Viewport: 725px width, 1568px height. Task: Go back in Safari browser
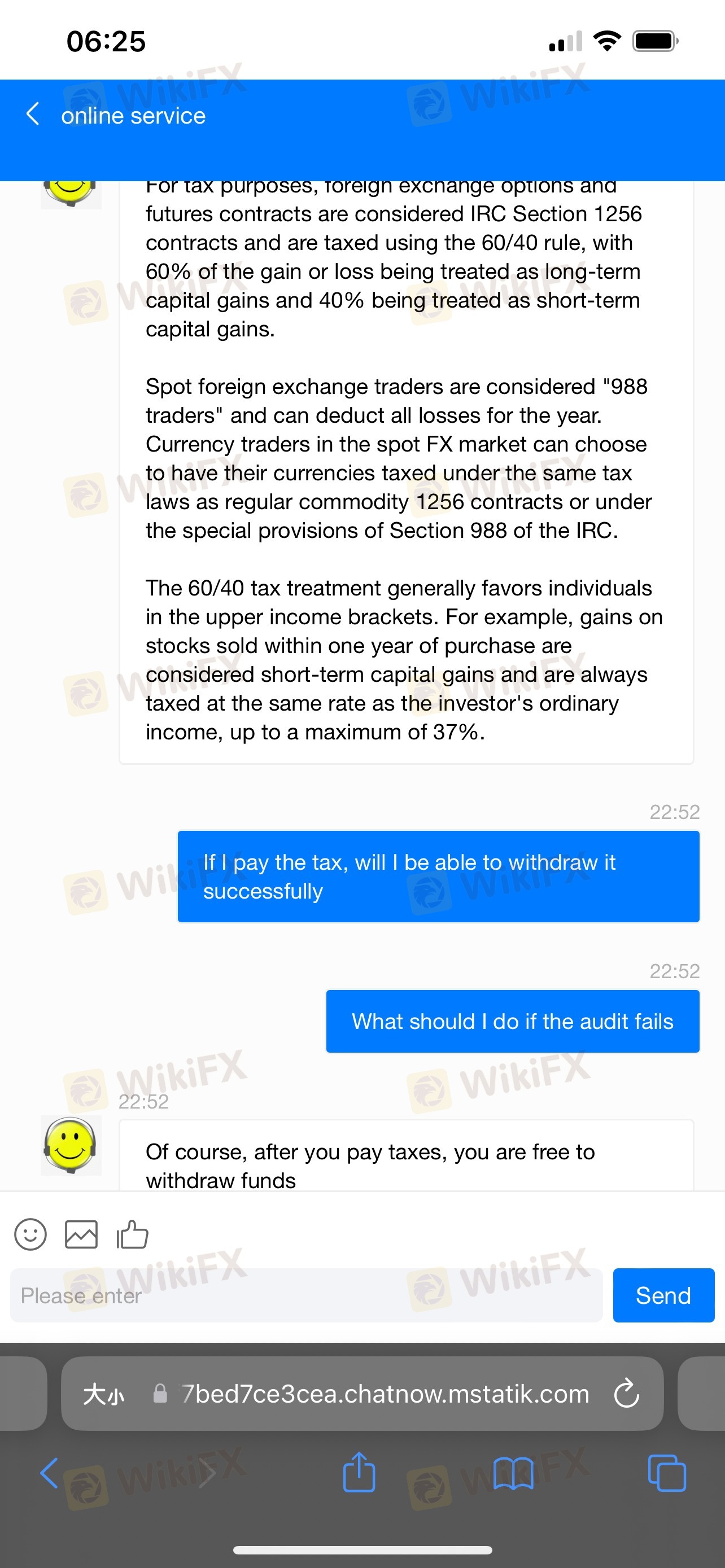49,1473
